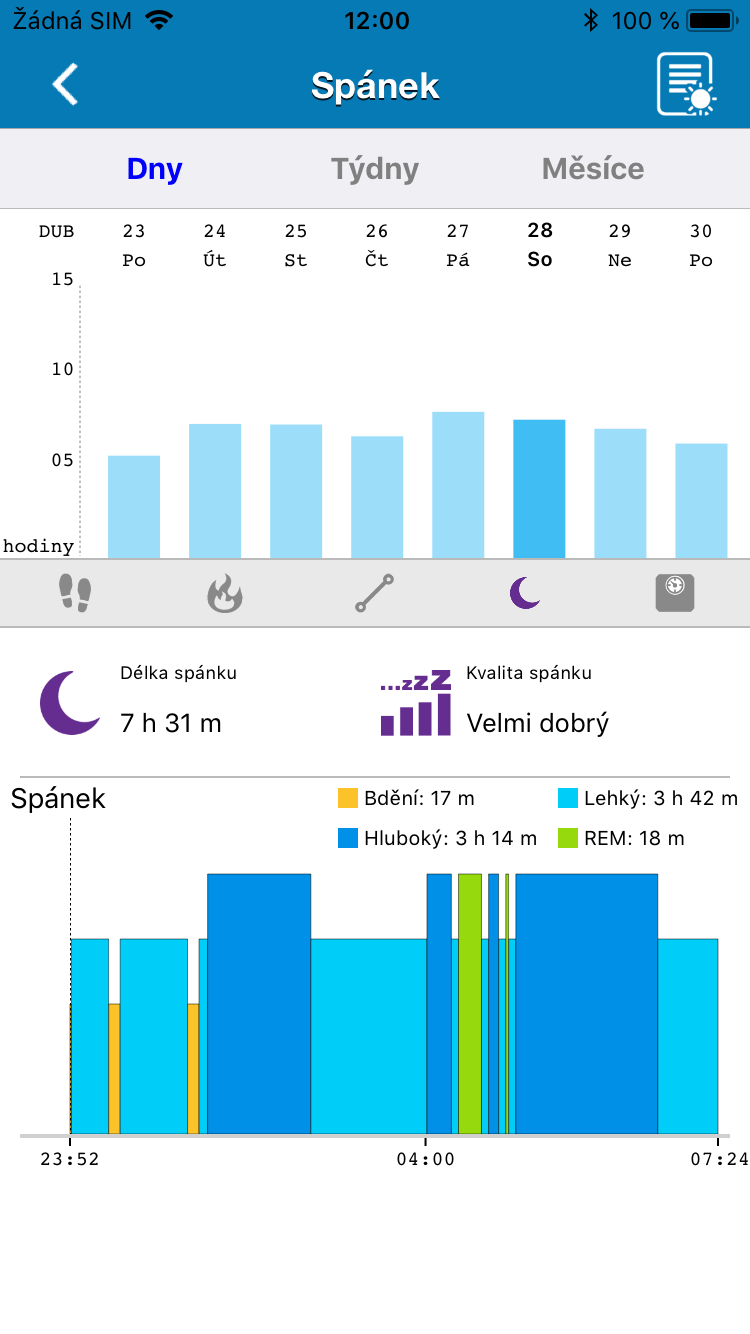Switch to the Týdny tab
Screen dimensions: 750x1334
click(x=375, y=169)
